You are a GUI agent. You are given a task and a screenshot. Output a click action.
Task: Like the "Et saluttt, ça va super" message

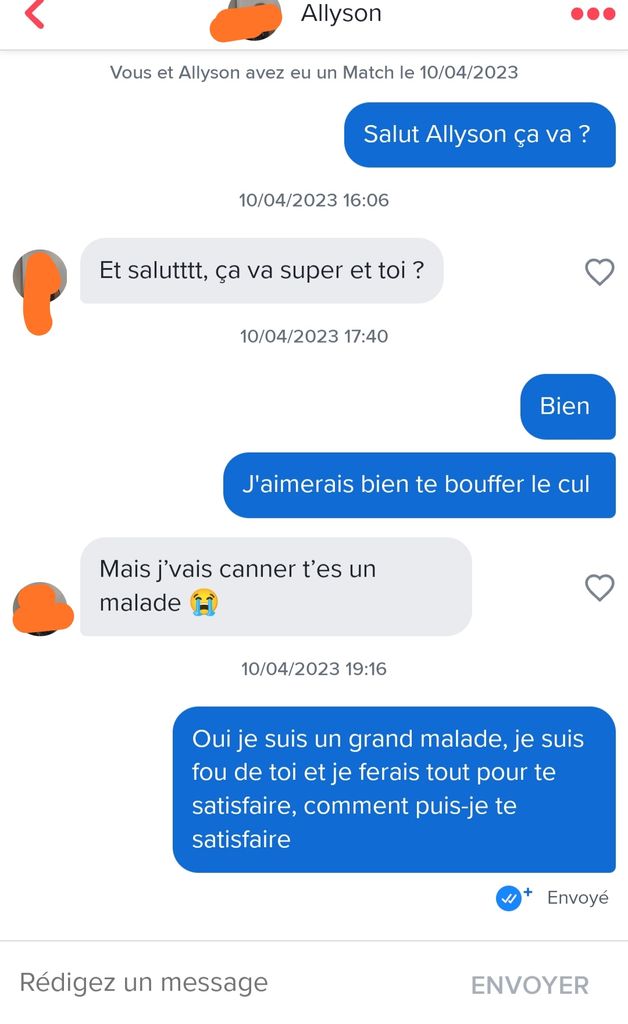tap(599, 271)
